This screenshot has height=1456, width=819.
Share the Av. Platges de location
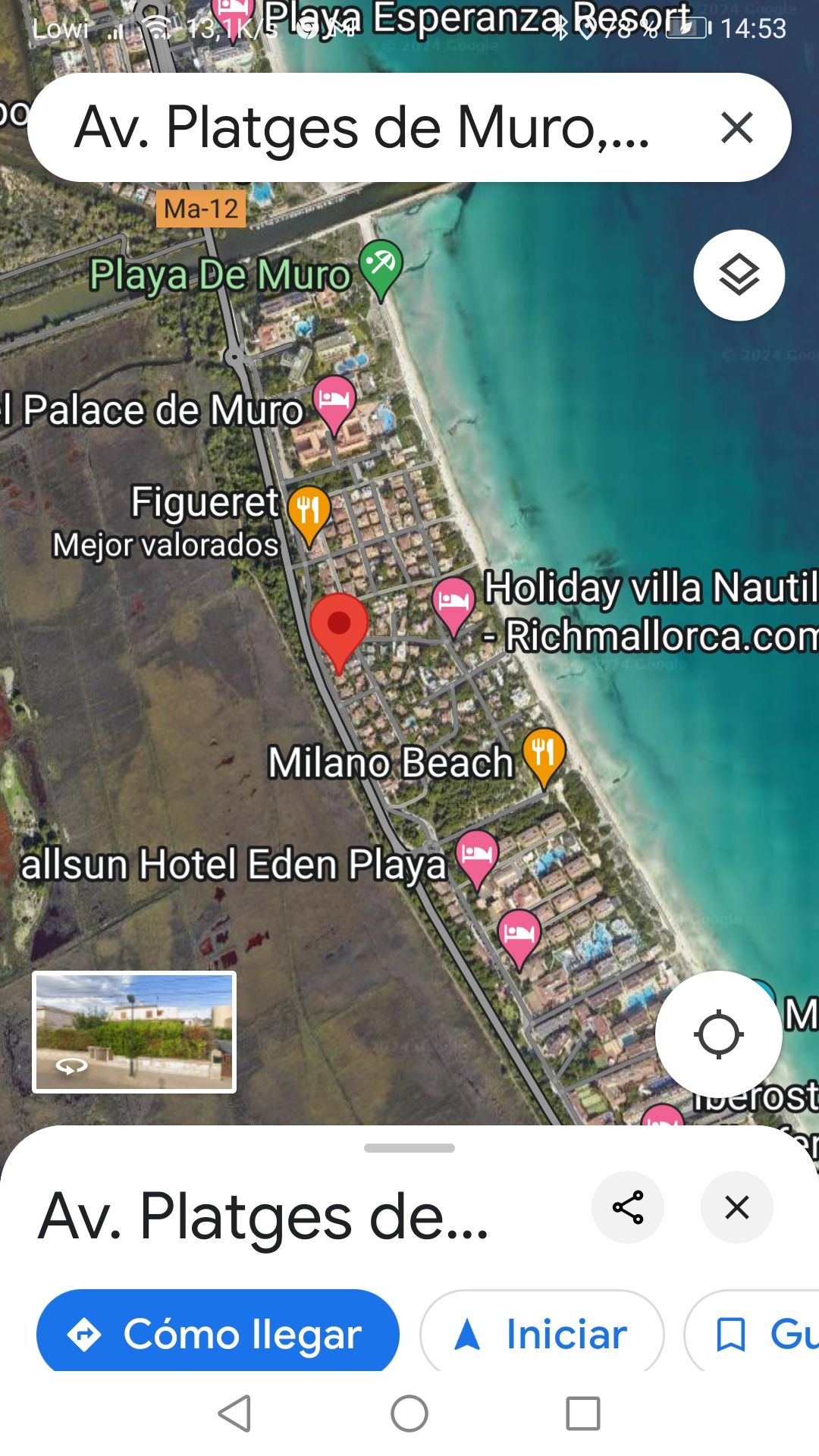[x=627, y=1207]
